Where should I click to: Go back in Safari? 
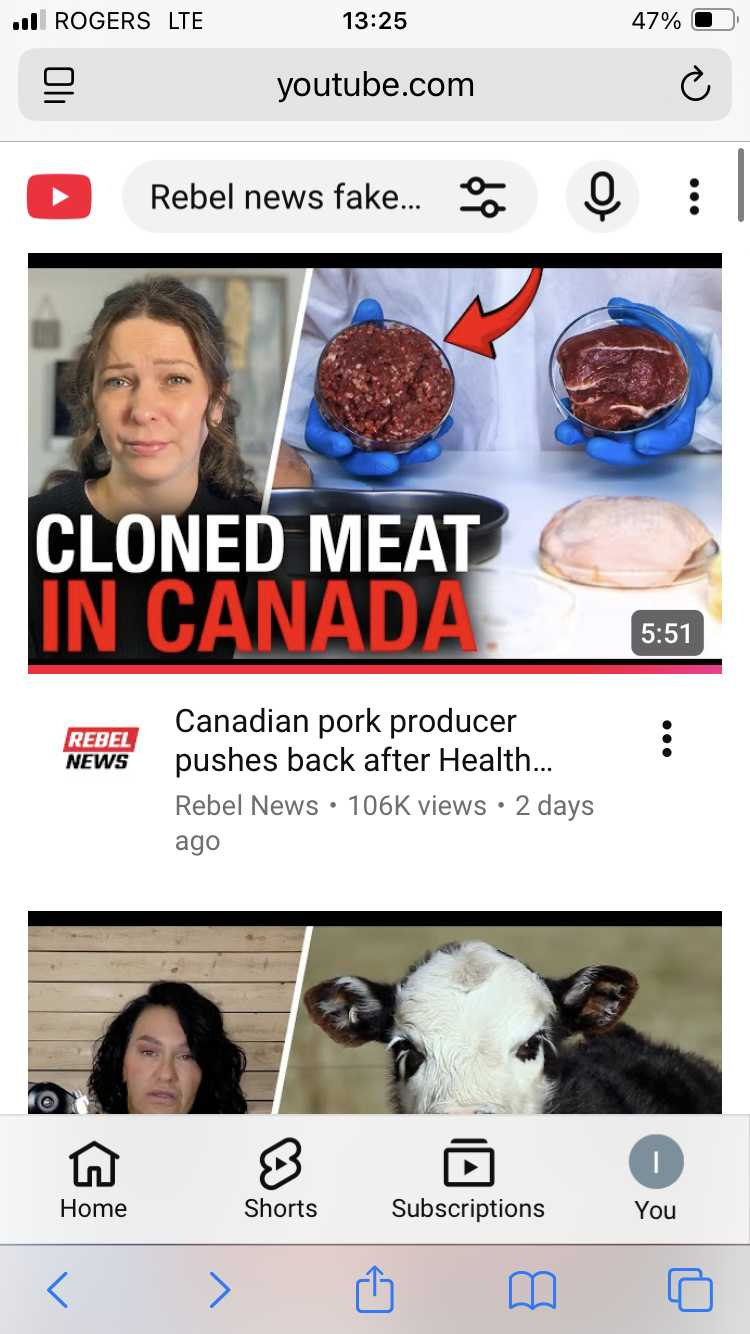pyautogui.click(x=58, y=1290)
